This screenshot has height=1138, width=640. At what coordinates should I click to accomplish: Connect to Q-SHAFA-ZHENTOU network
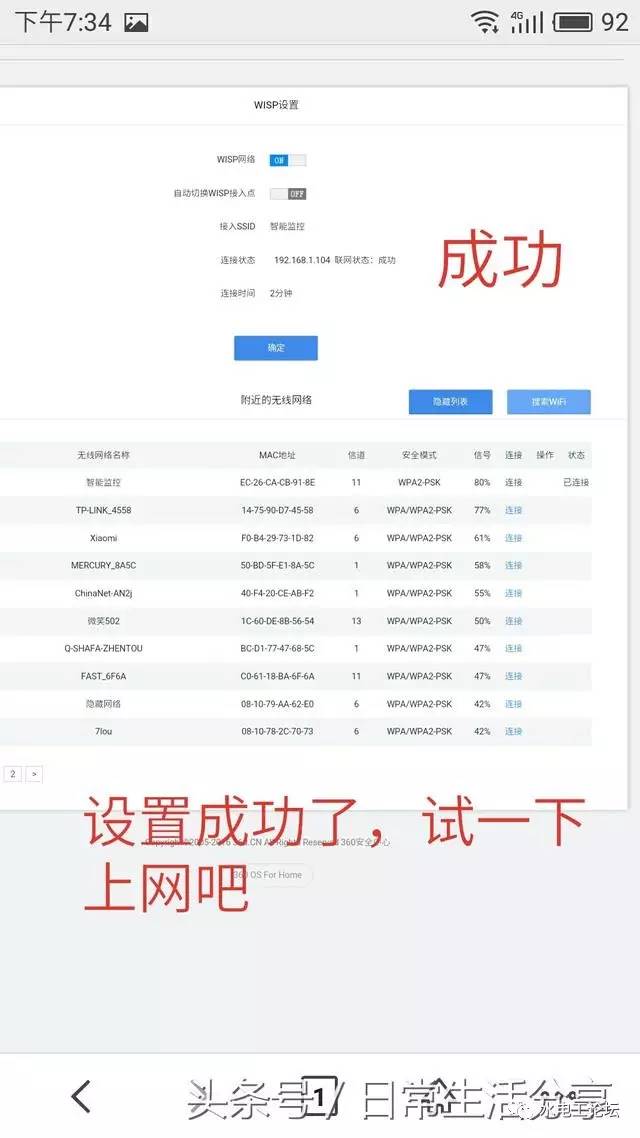coord(513,649)
